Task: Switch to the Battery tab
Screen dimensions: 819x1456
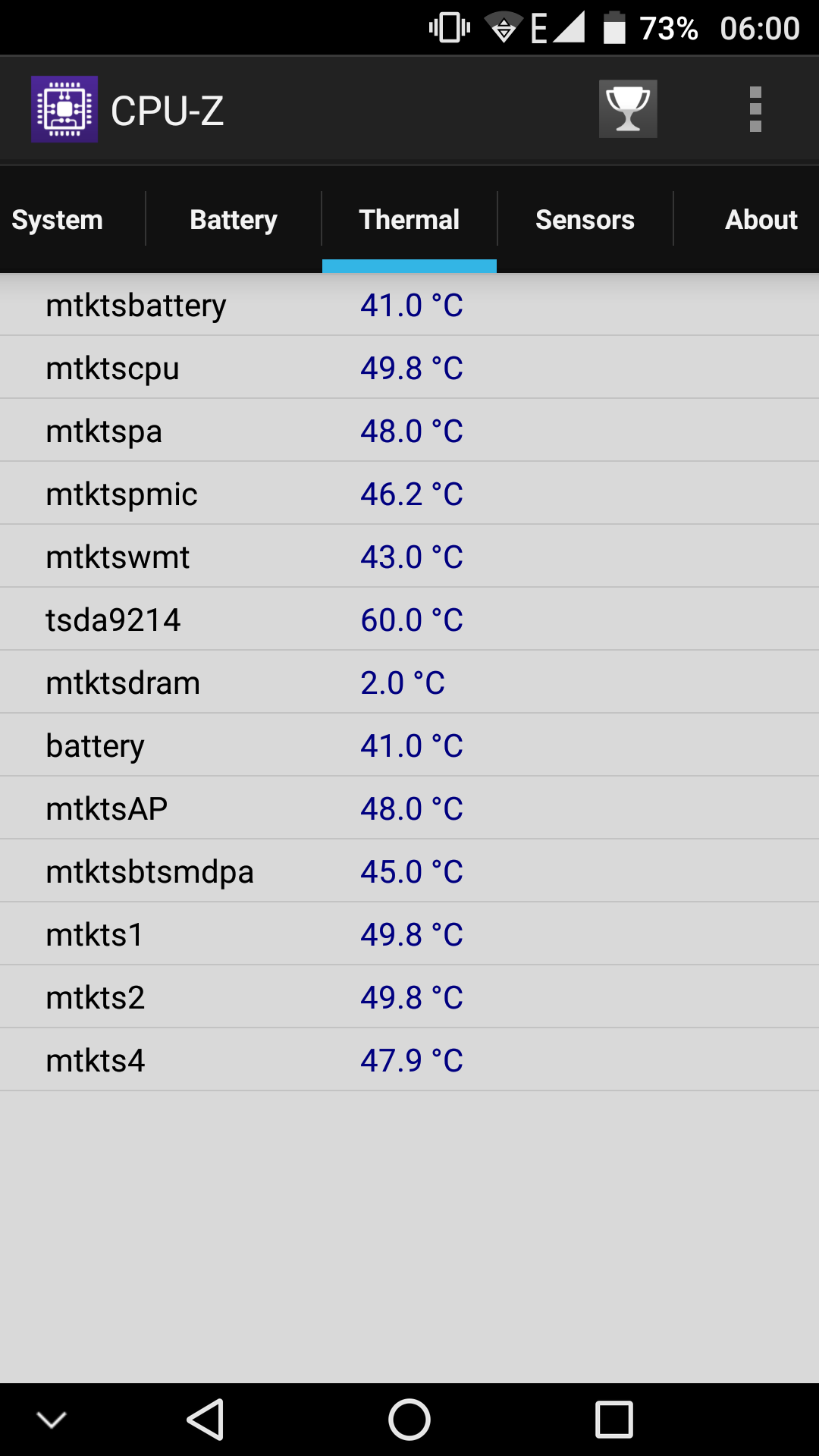Action: click(x=234, y=220)
